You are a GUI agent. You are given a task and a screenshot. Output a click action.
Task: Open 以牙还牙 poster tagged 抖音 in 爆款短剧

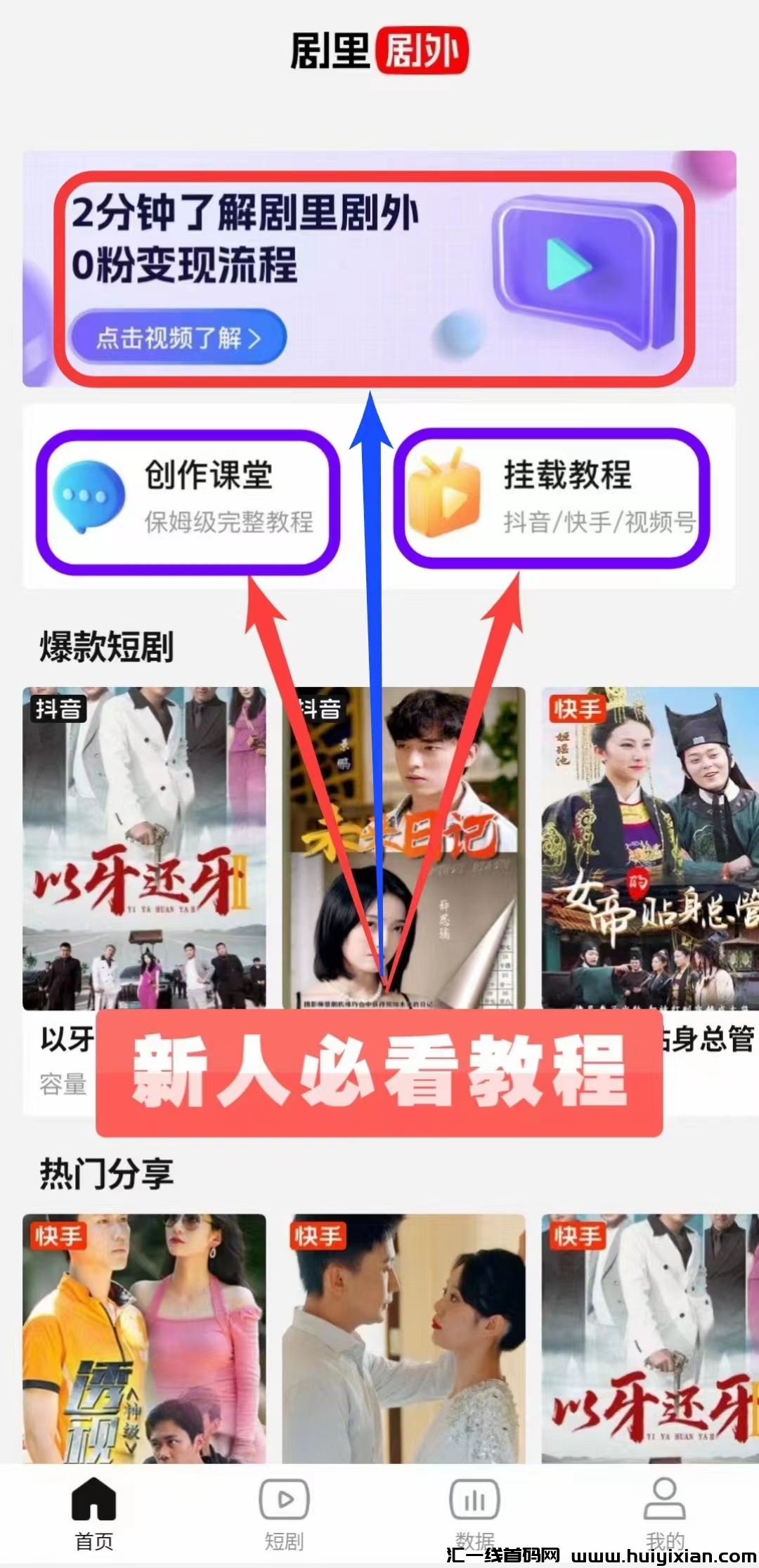click(144, 847)
